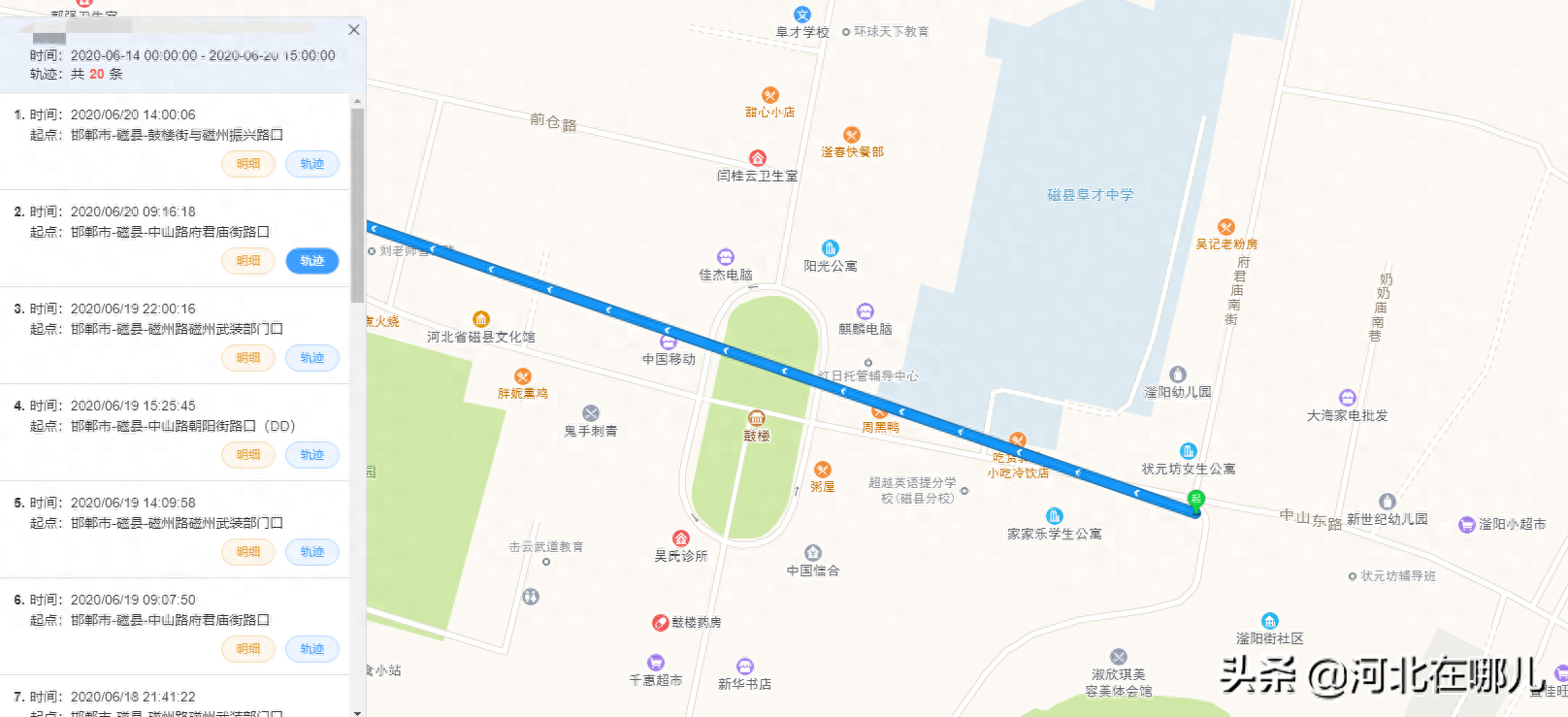Screen dimensions: 1568x717
Task: Tap the 阳光公寓 map marker
Action: [830, 249]
